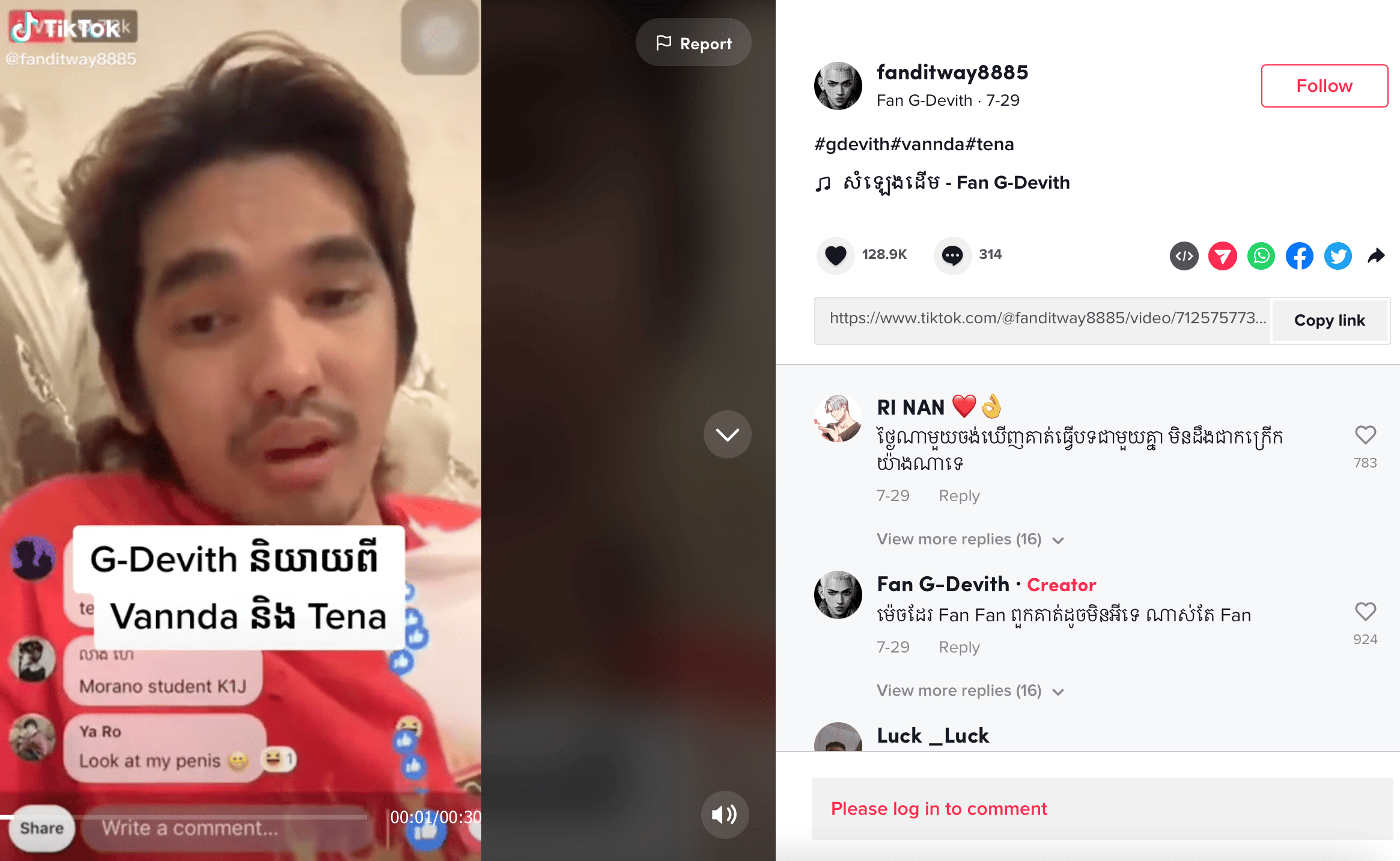
Task: Open the original sound by Fan G-Devith
Action: click(955, 182)
